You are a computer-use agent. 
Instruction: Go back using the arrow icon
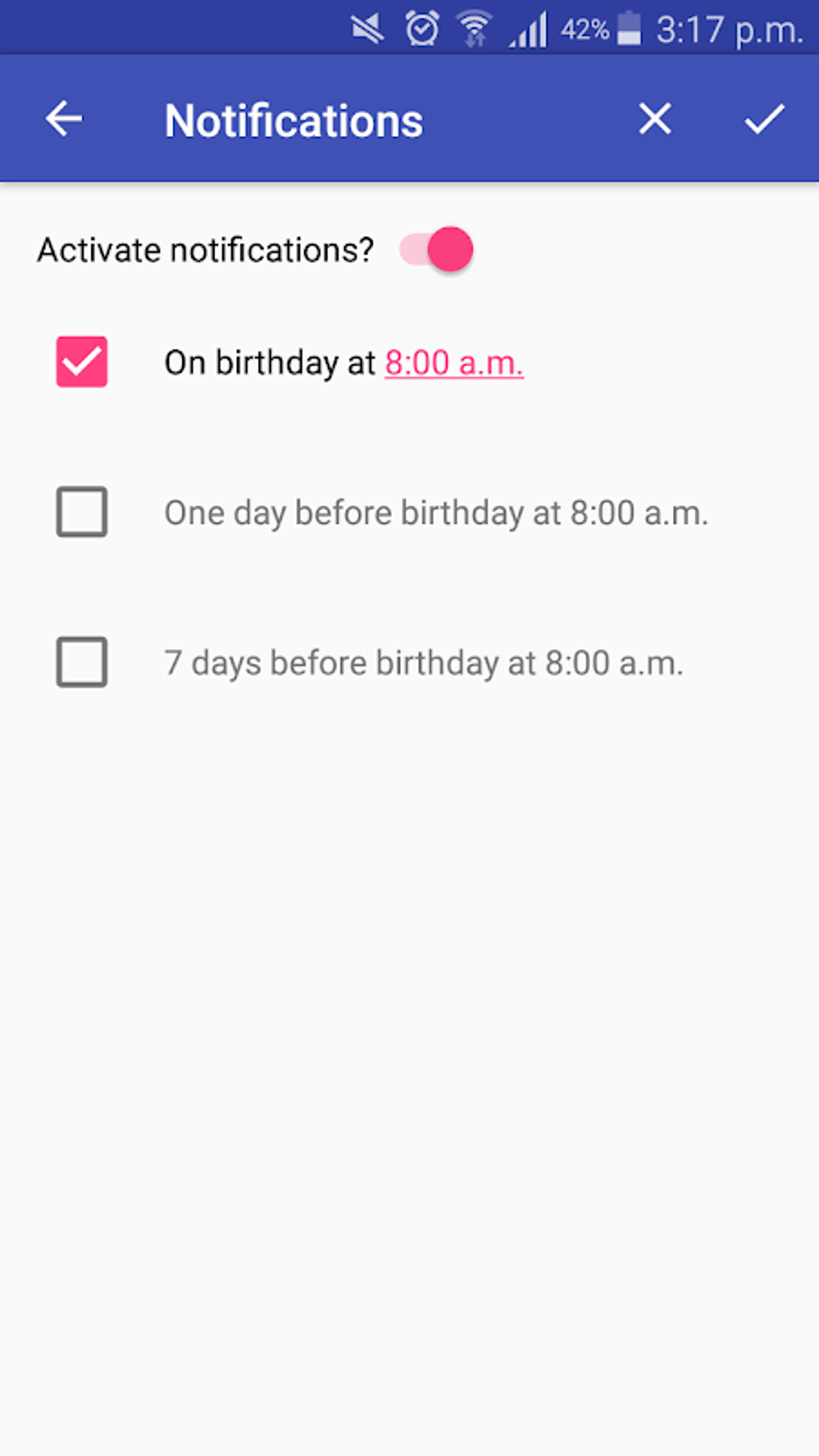coord(64,119)
